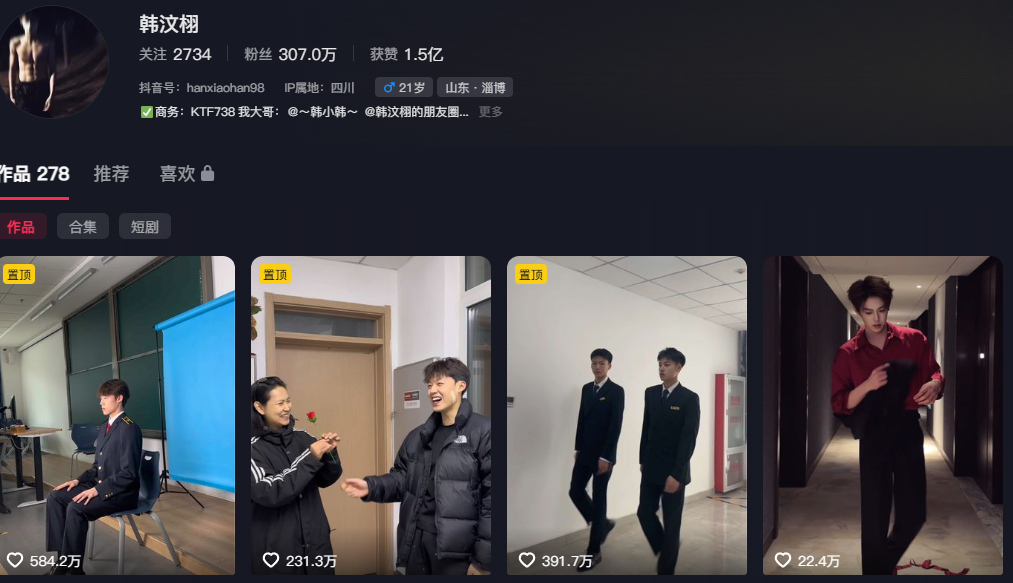Screen dimensions: 1013x583
Task: Open the @韩汶栩的朋友圈 mention link
Action: point(417,112)
